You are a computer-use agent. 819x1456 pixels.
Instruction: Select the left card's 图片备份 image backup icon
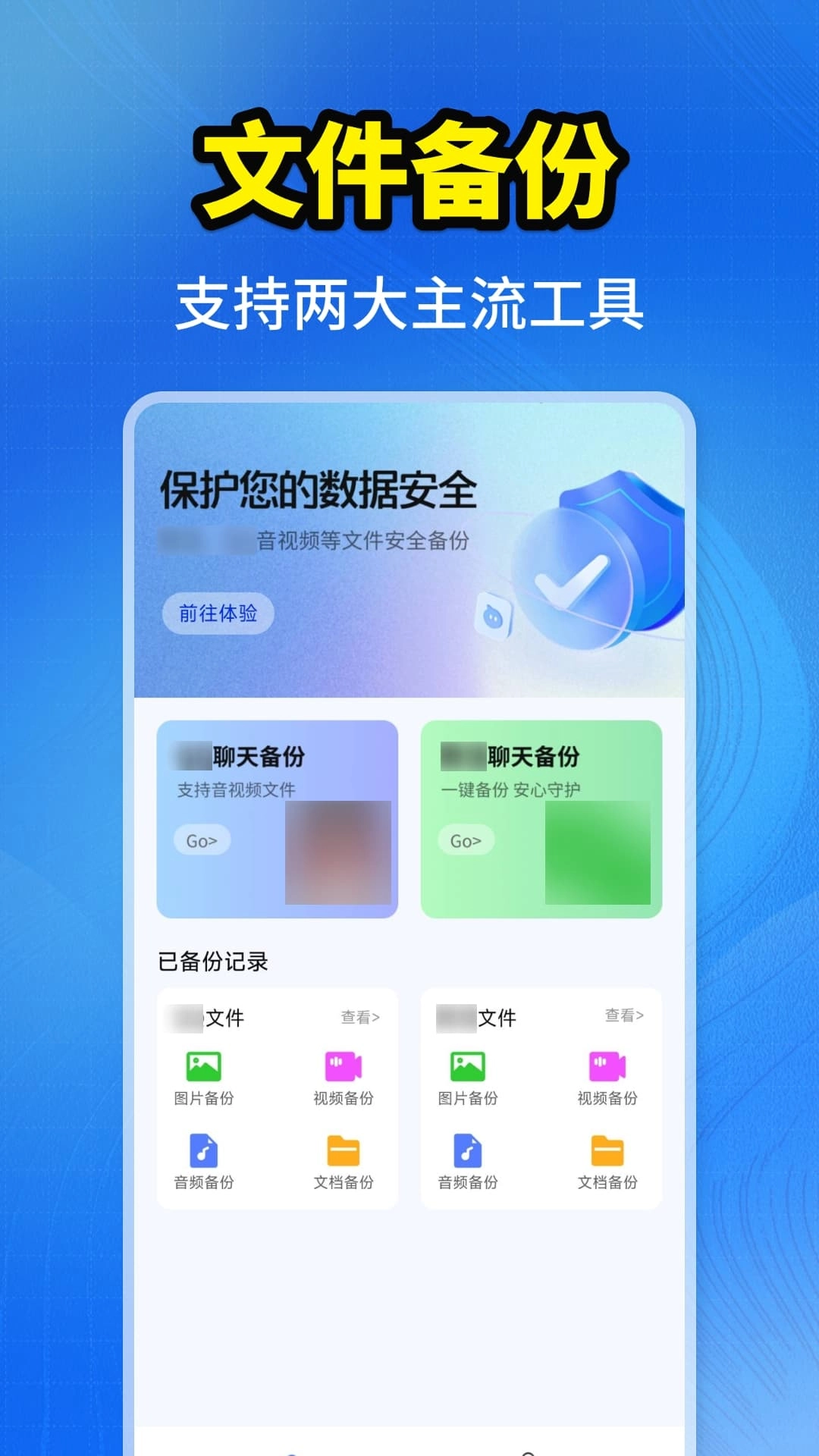(x=205, y=1065)
